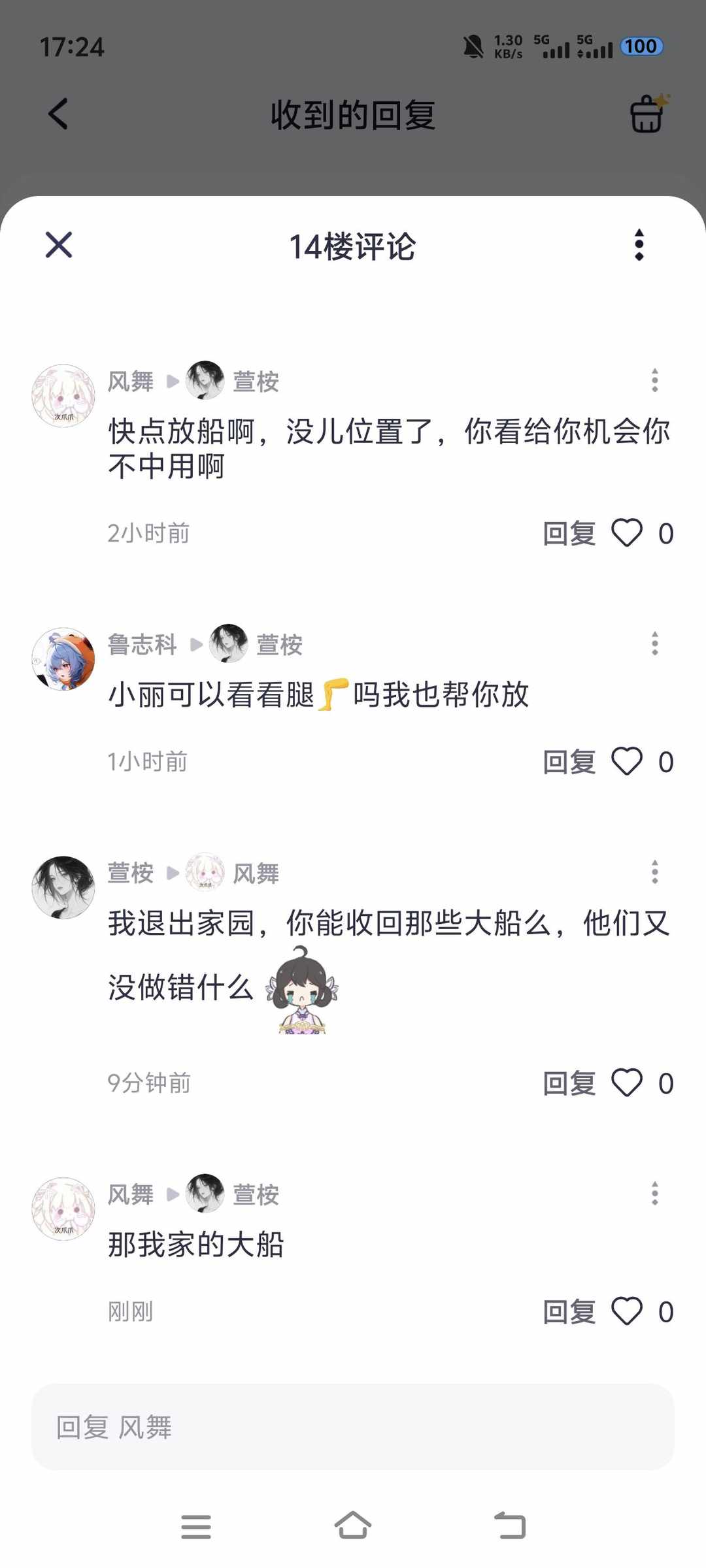Open the clear-all trash icon top right
This screenshot has height=1568, width=706.
coord(647,115)
